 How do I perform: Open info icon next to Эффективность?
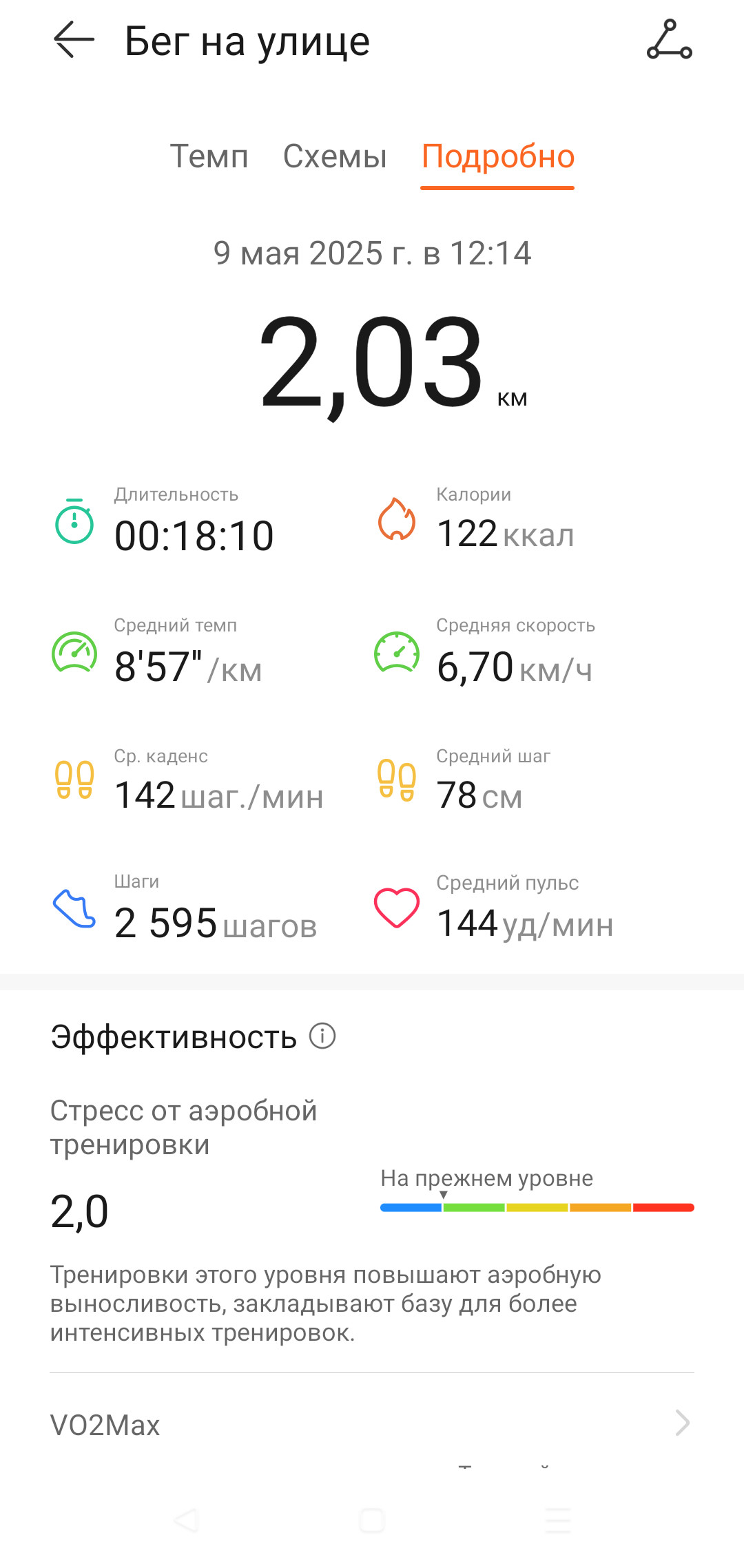pyautogui.click(x=322, y=1036)
